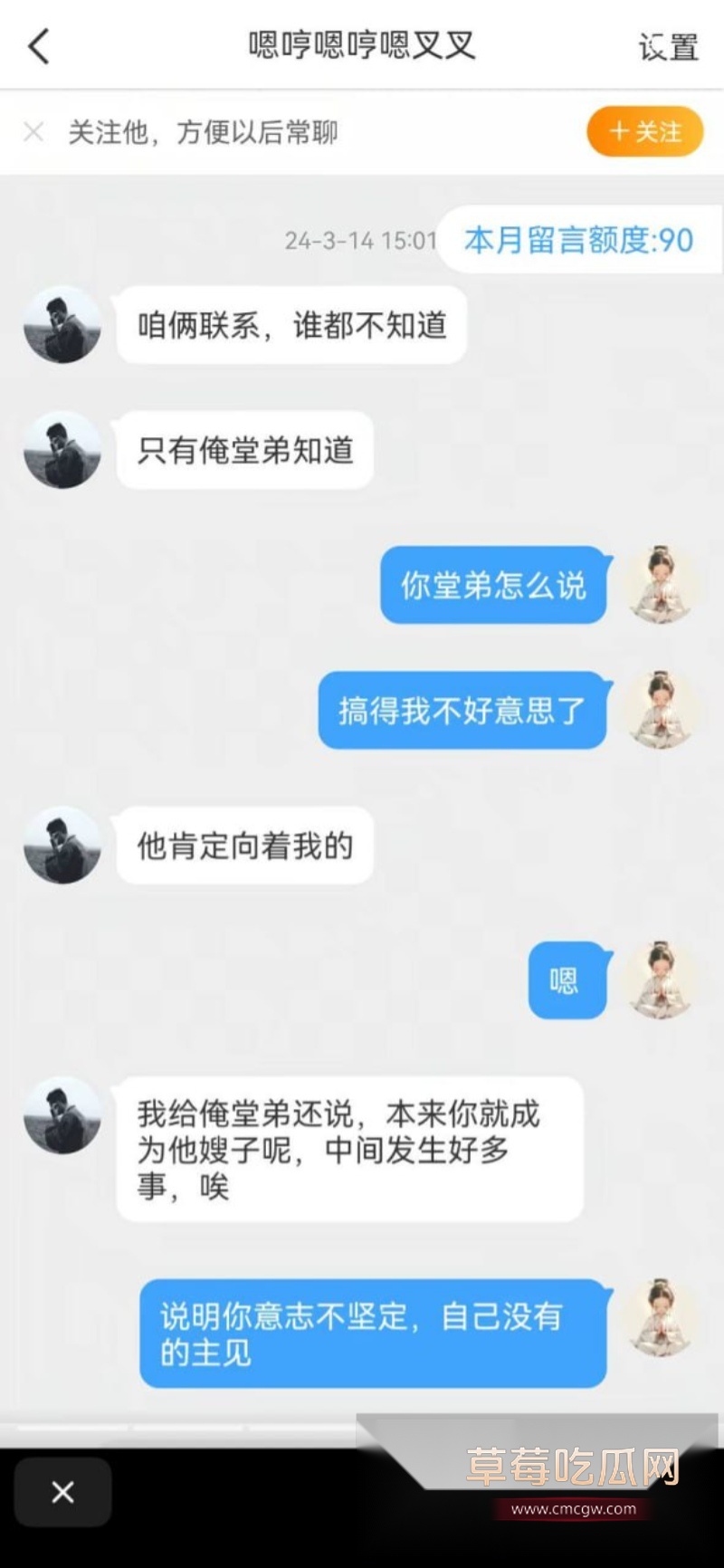This screenshot has width=724, height=1568.
Task: Tap the contact's avatar beside 咱俩联系 message
Action: point(62,326)
